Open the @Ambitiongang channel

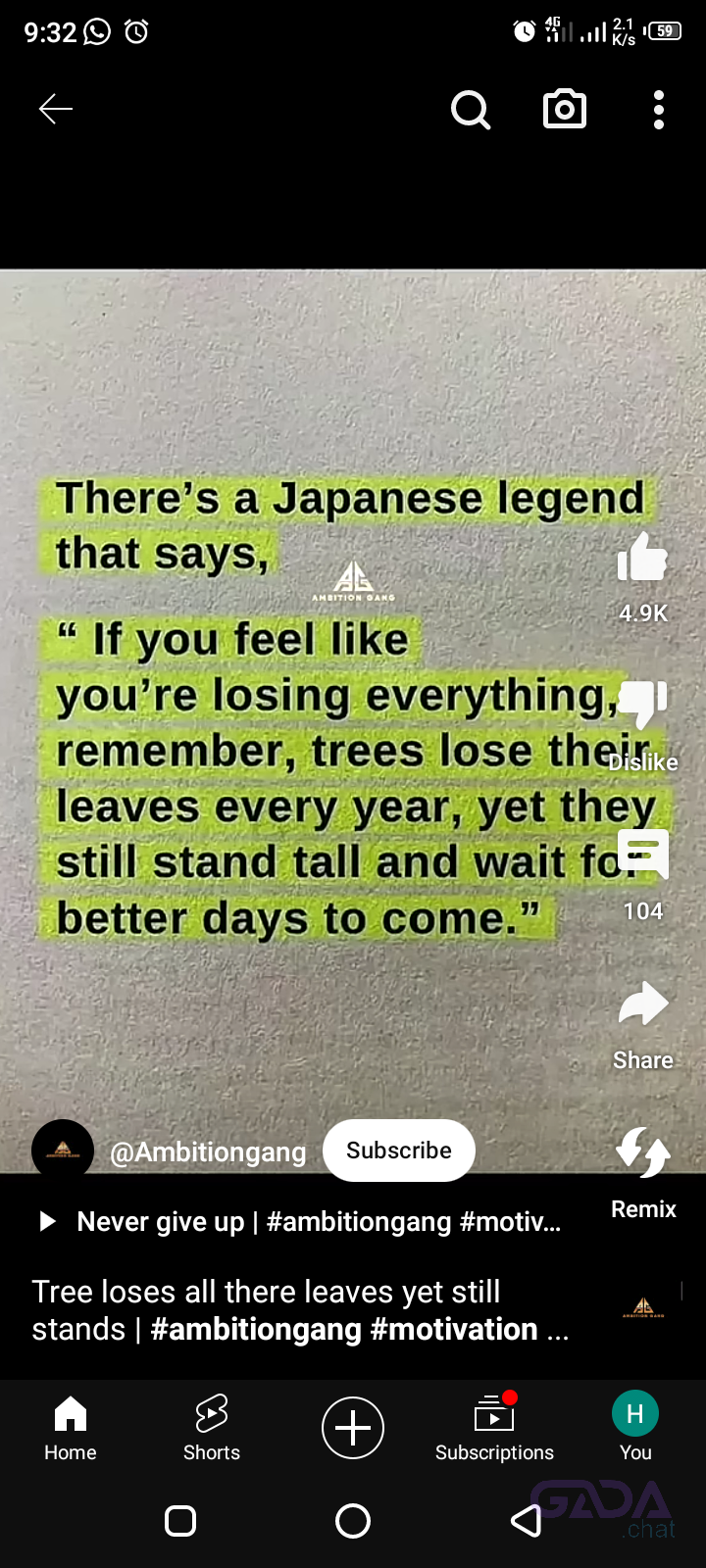[208, 1151]
